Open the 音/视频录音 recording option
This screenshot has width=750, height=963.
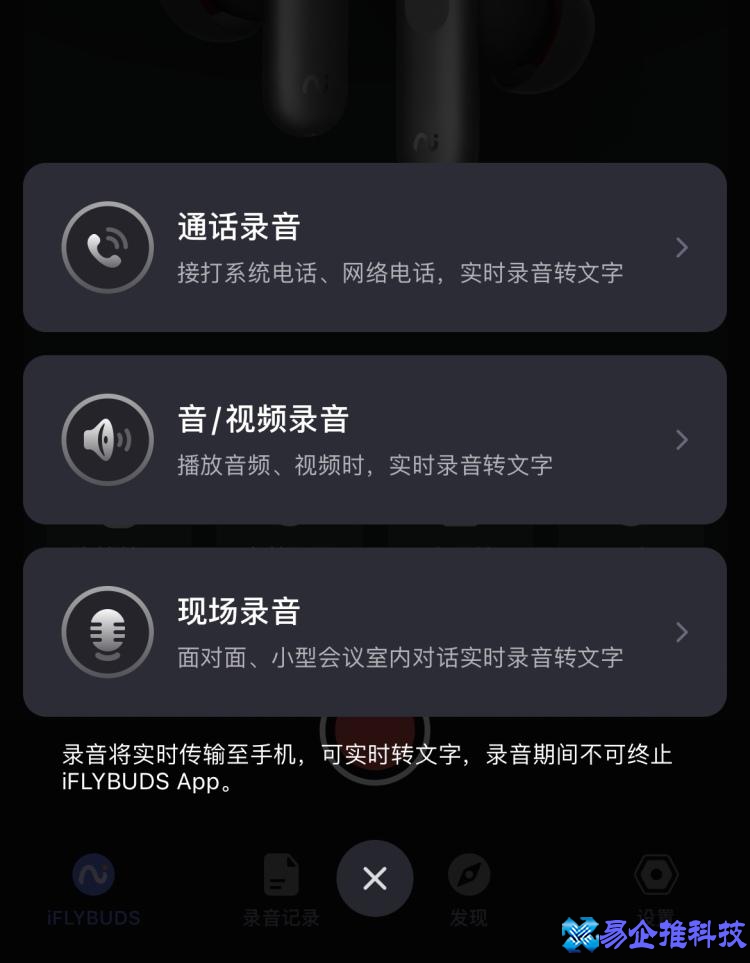375,439
